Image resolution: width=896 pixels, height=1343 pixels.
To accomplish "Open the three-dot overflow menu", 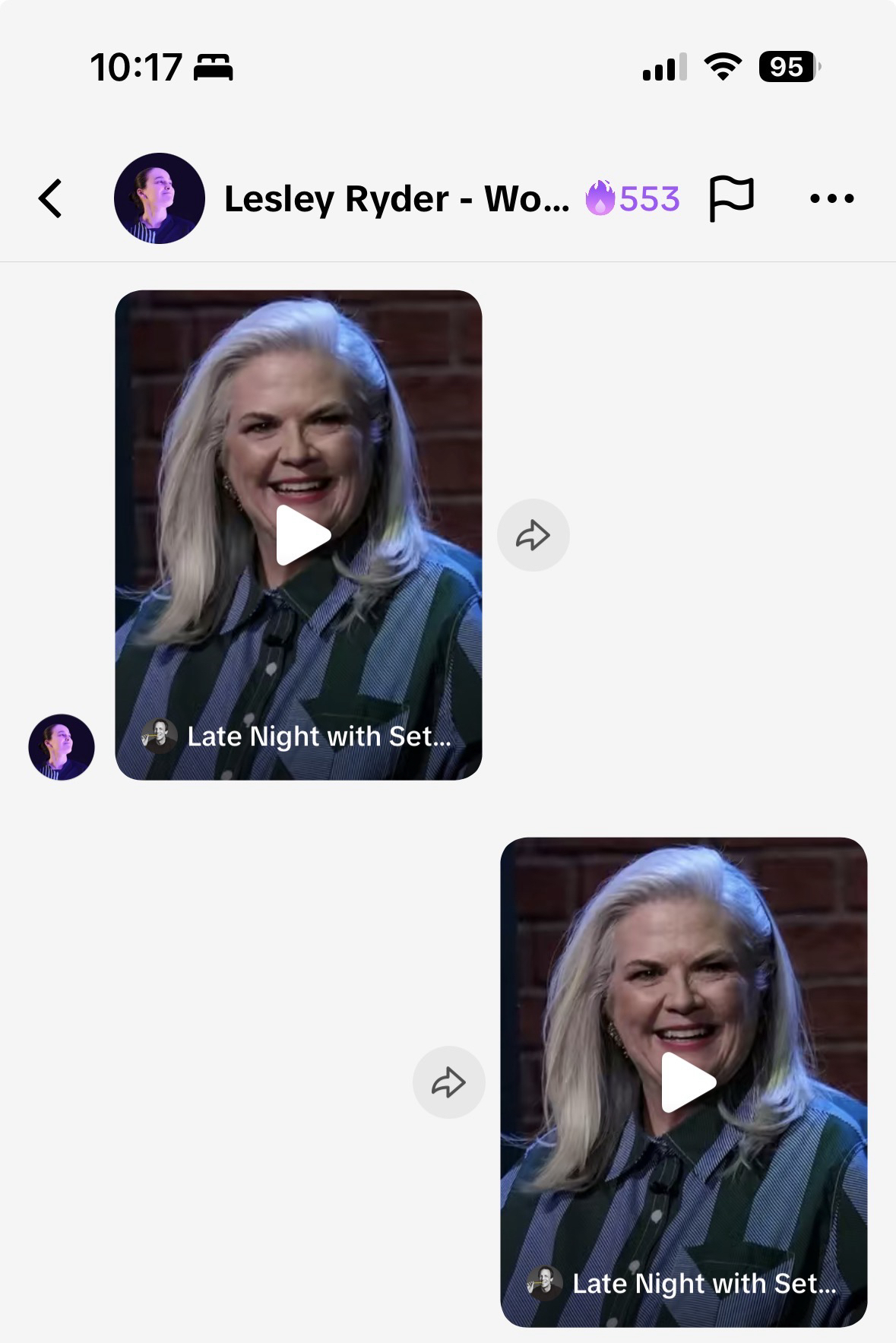I will click(831, 199).
